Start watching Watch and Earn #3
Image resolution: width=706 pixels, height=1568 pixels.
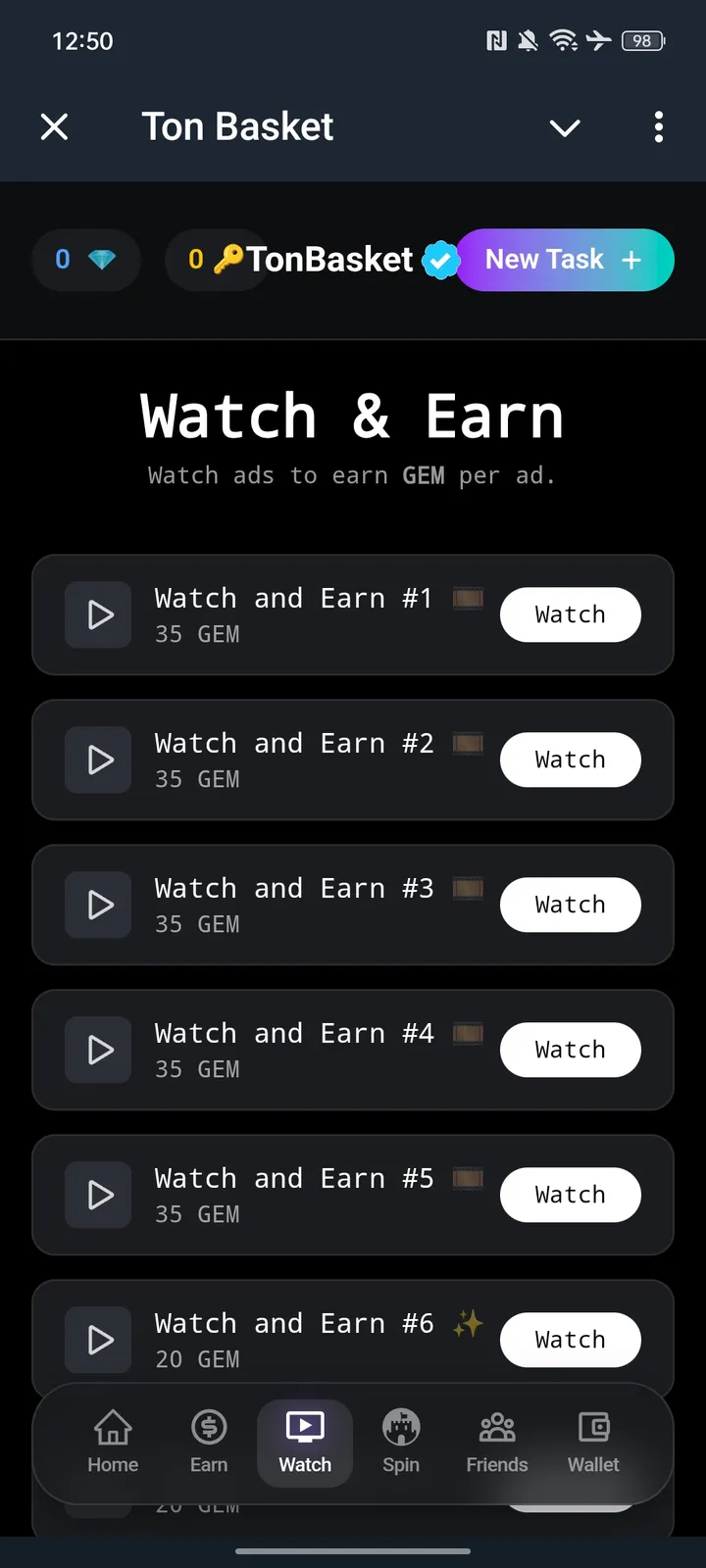[570, 905]
